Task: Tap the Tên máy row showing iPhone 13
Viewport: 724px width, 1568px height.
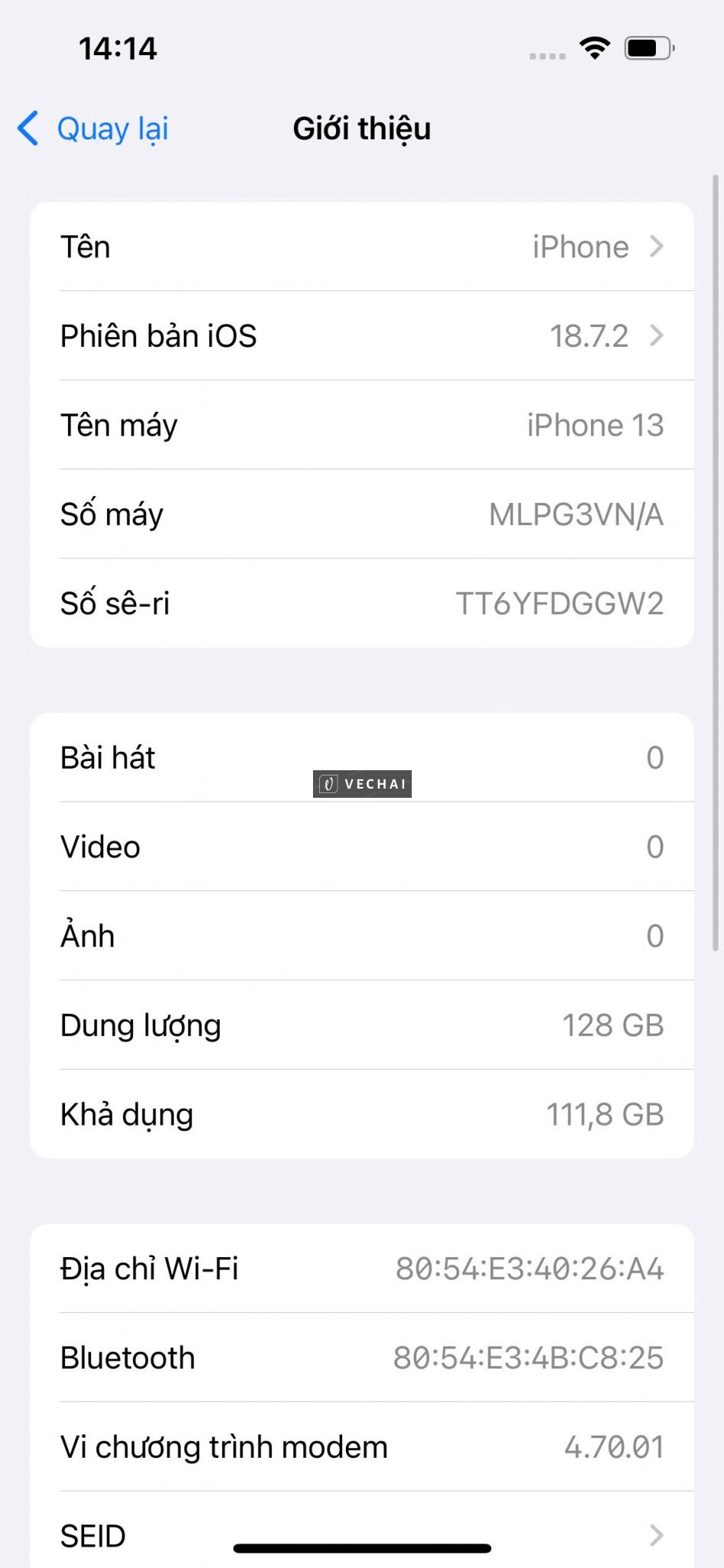Action: pos(362,425)
